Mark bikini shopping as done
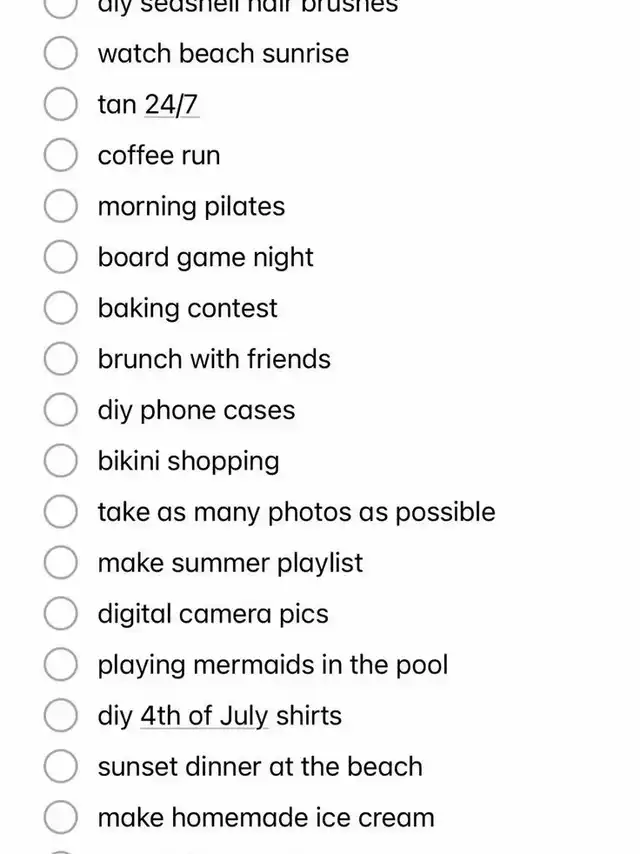 click(61, 461)
